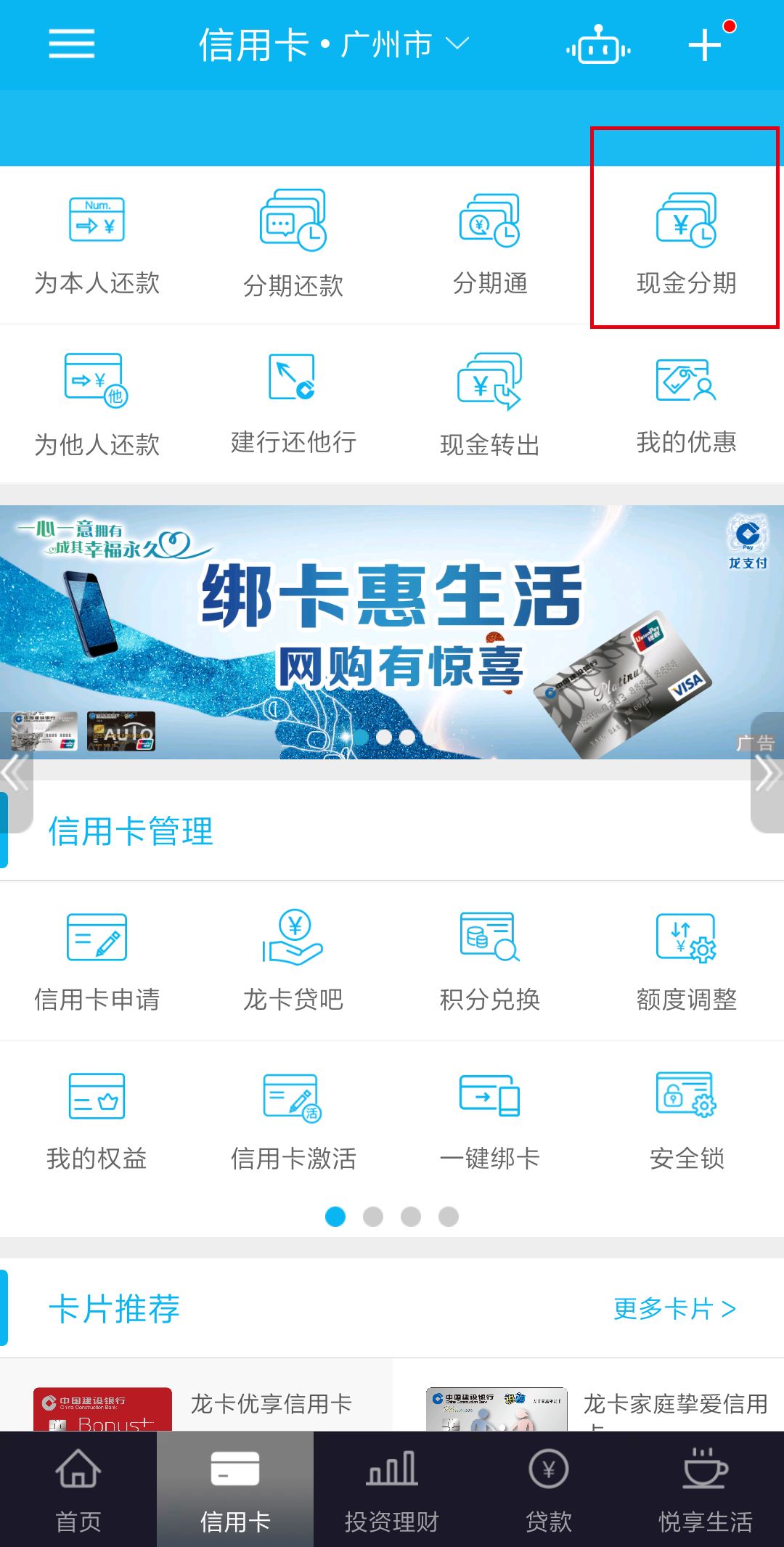This screenshot has height=1547, width=784.
Task: View 更多卡片 link
Action: click(674, 1309)
